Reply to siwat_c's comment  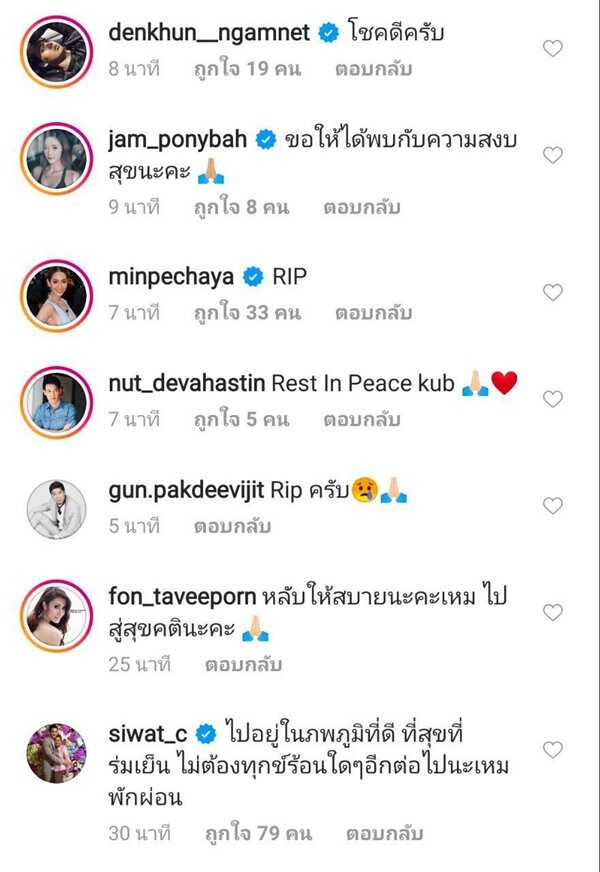pos(385,832)
